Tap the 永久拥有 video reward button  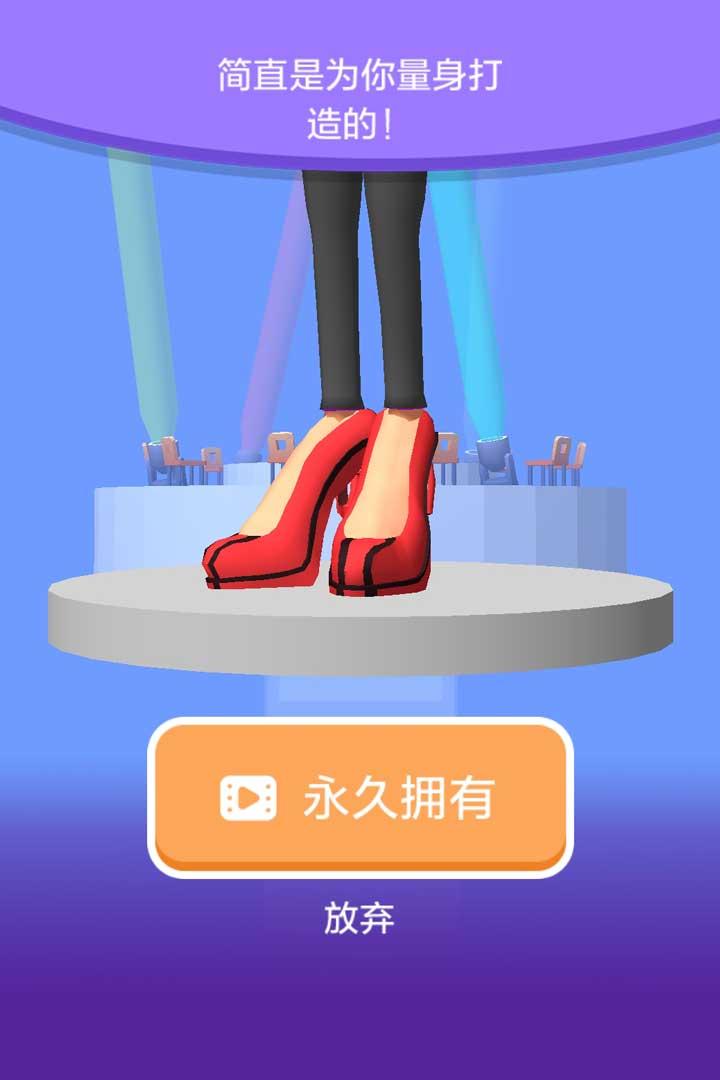(360, 797)
